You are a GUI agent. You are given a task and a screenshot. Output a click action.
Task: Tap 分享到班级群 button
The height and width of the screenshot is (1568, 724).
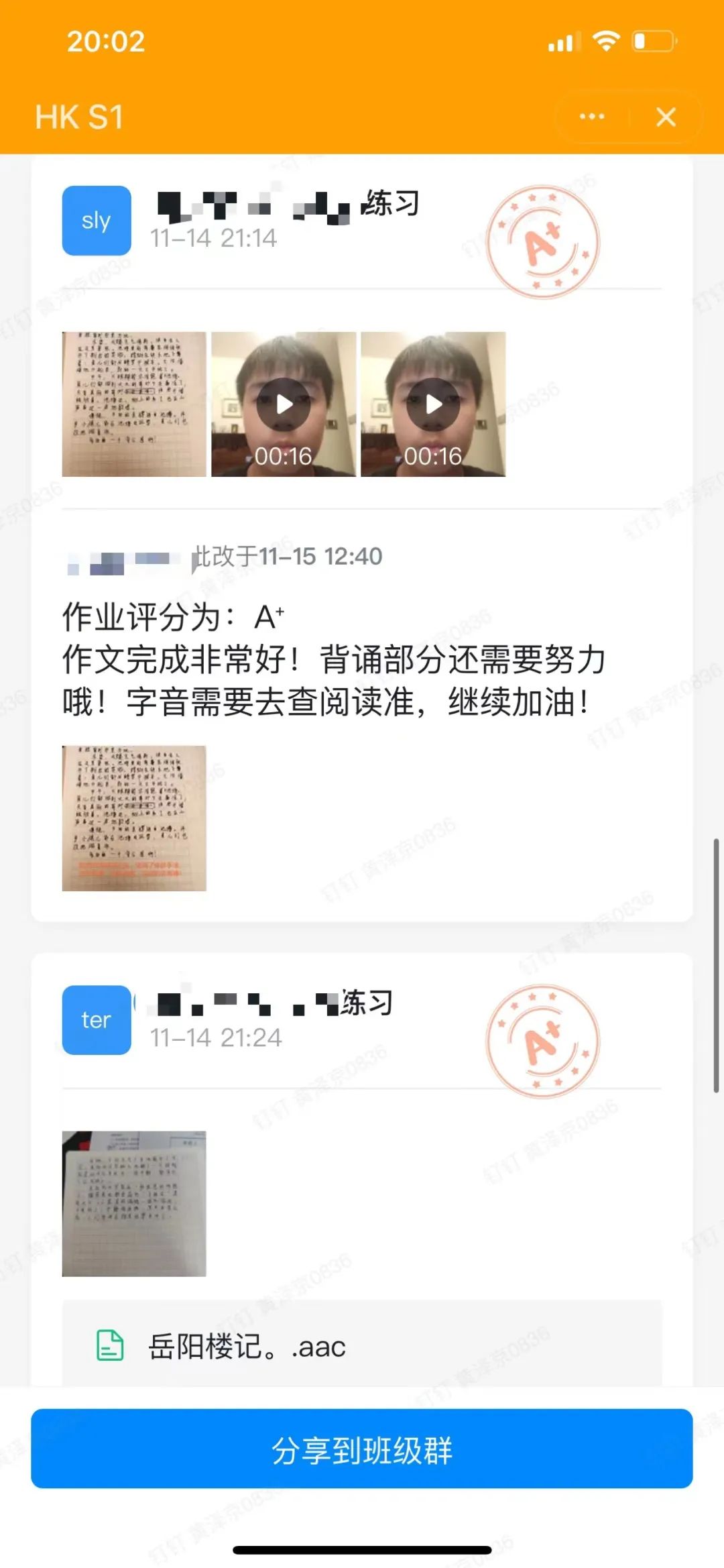point(362,1450)
